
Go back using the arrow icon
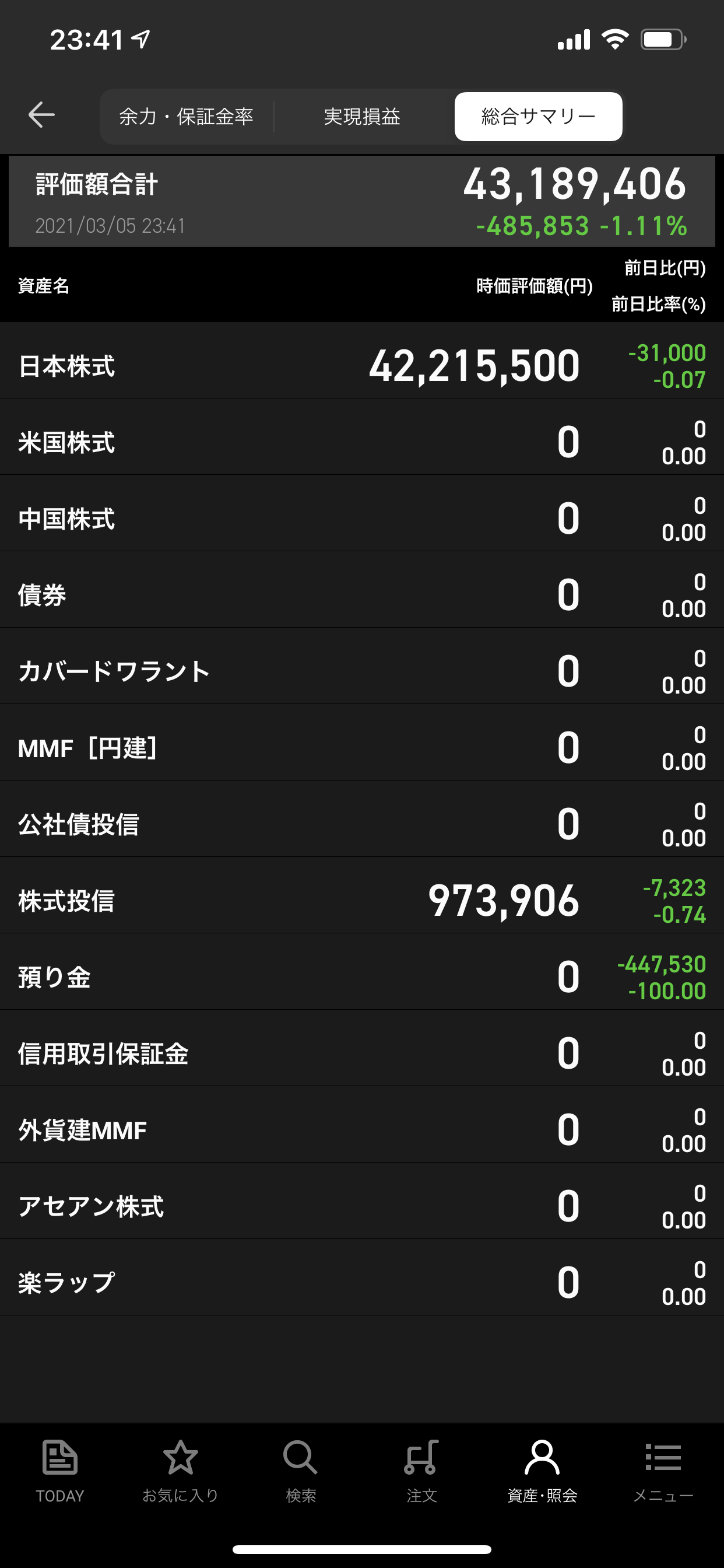pyautogui.click(x=41, y=115)
